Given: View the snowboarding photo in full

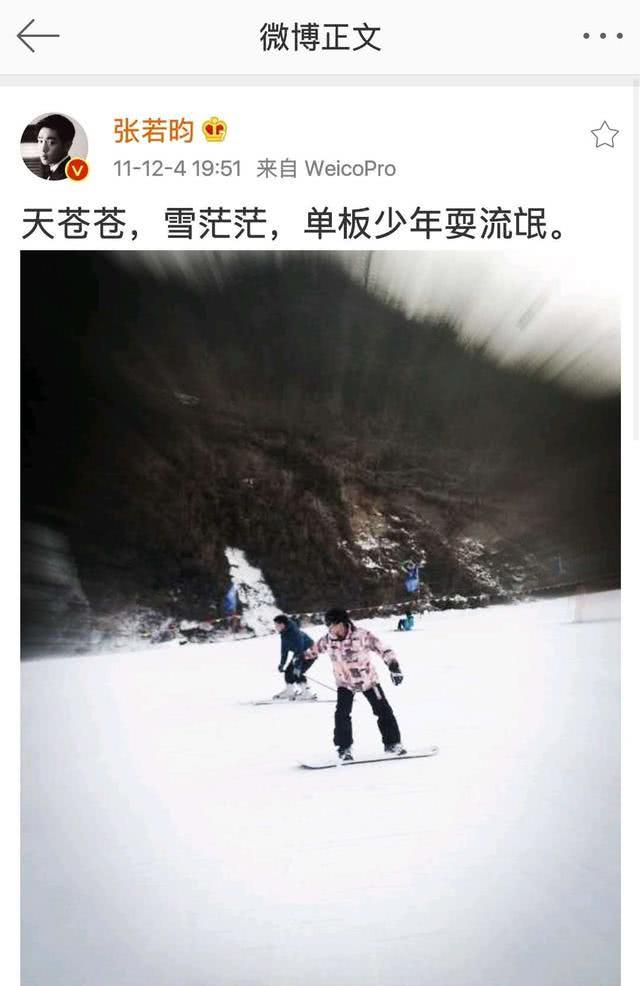Looking at the screenshot, I should point(320,617).
